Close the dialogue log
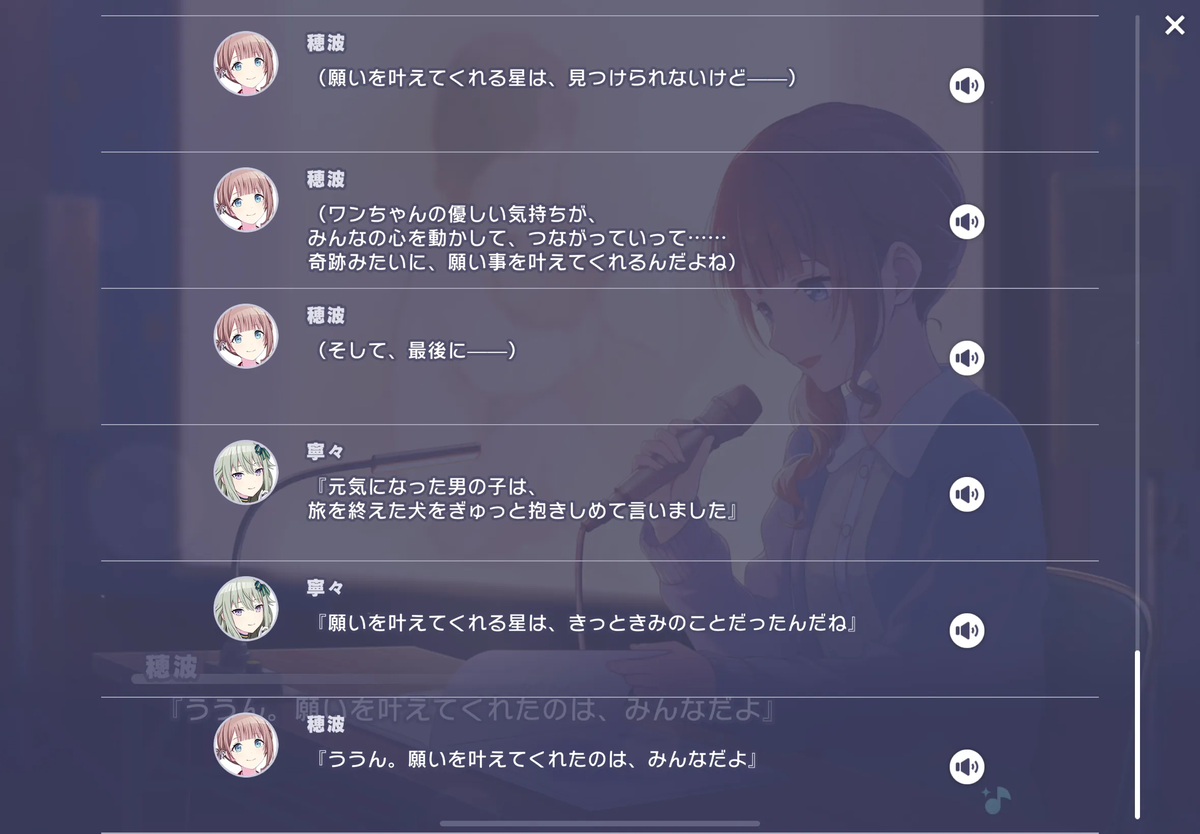Viewport: 1200px width, 834px height. tap(1174, 26)
